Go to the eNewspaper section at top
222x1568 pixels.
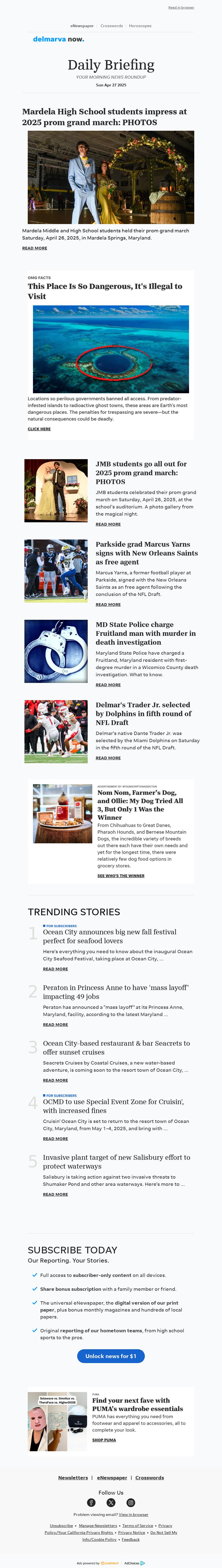82,26
